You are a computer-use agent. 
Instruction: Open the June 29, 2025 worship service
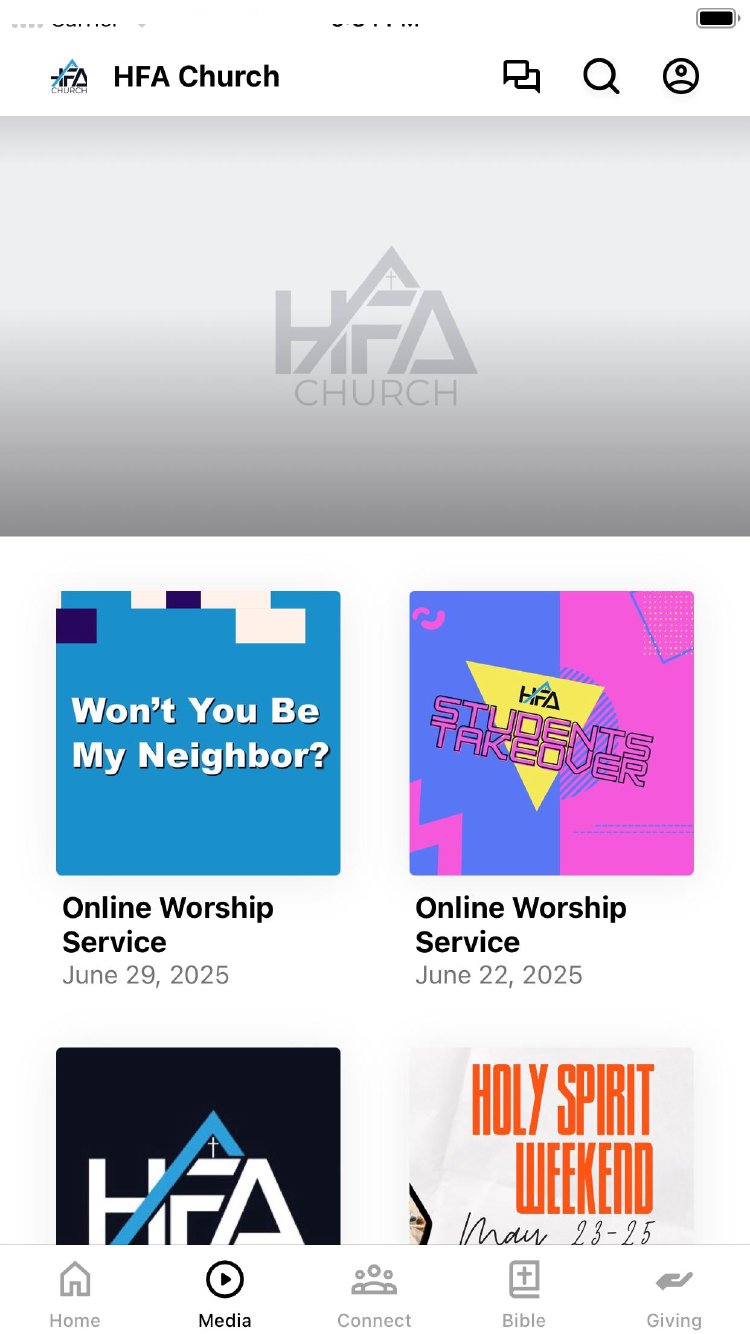coord(198,733)
